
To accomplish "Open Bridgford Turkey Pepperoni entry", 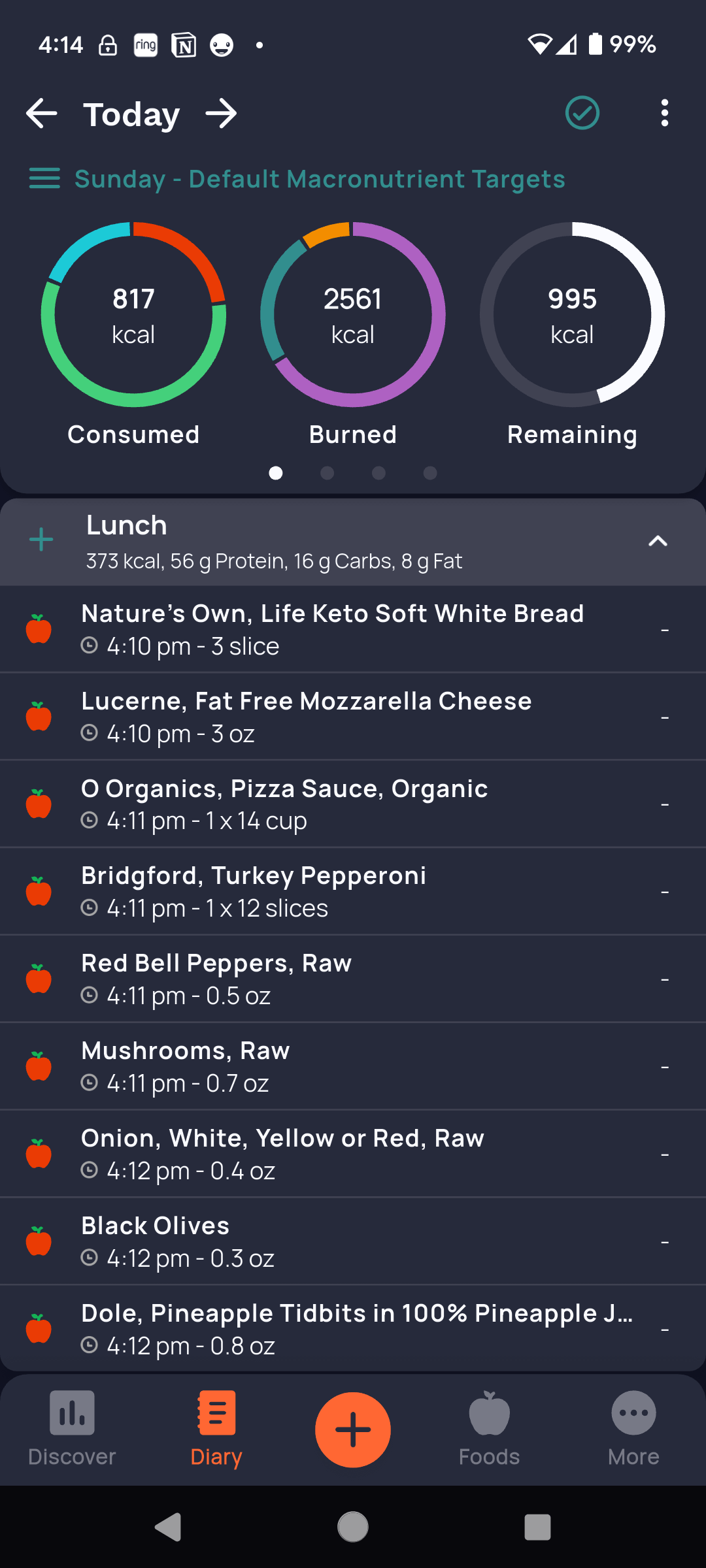I will point(353,892).
